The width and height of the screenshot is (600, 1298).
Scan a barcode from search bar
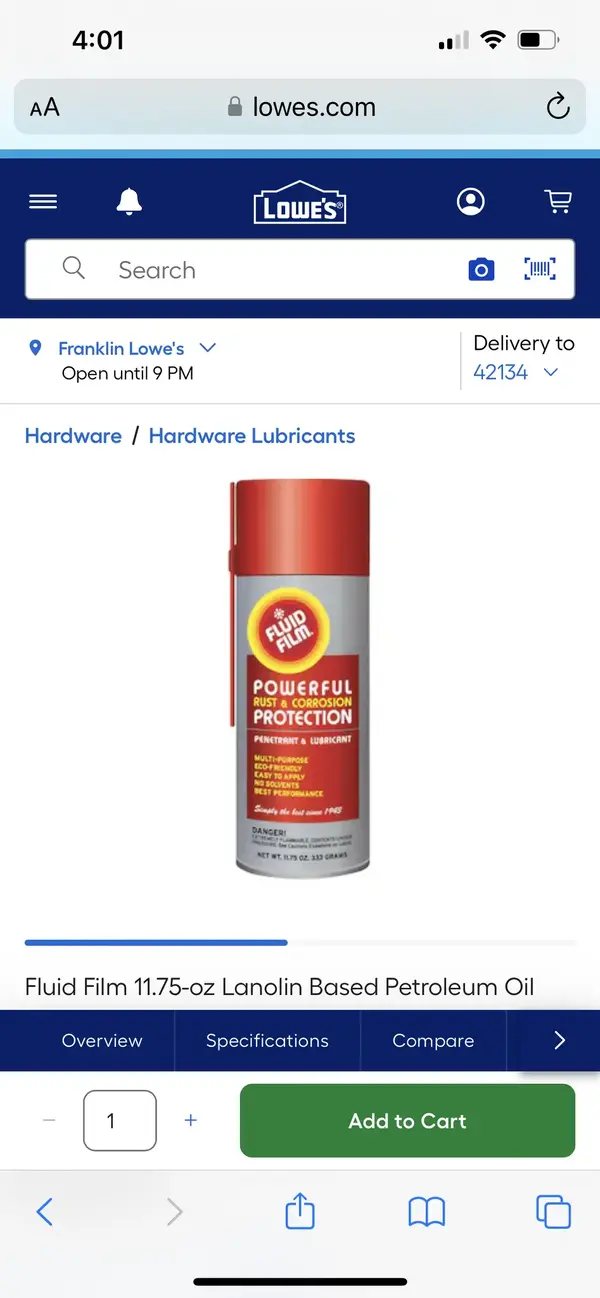point(540,269)
